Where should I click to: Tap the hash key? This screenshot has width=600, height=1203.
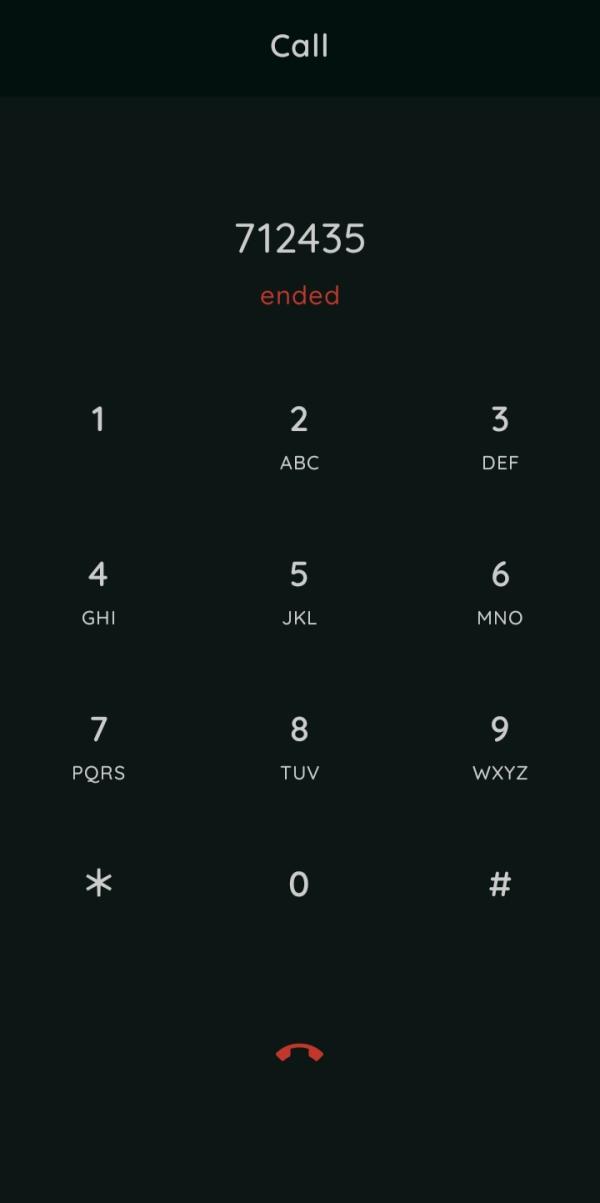(x=500, y=884)
